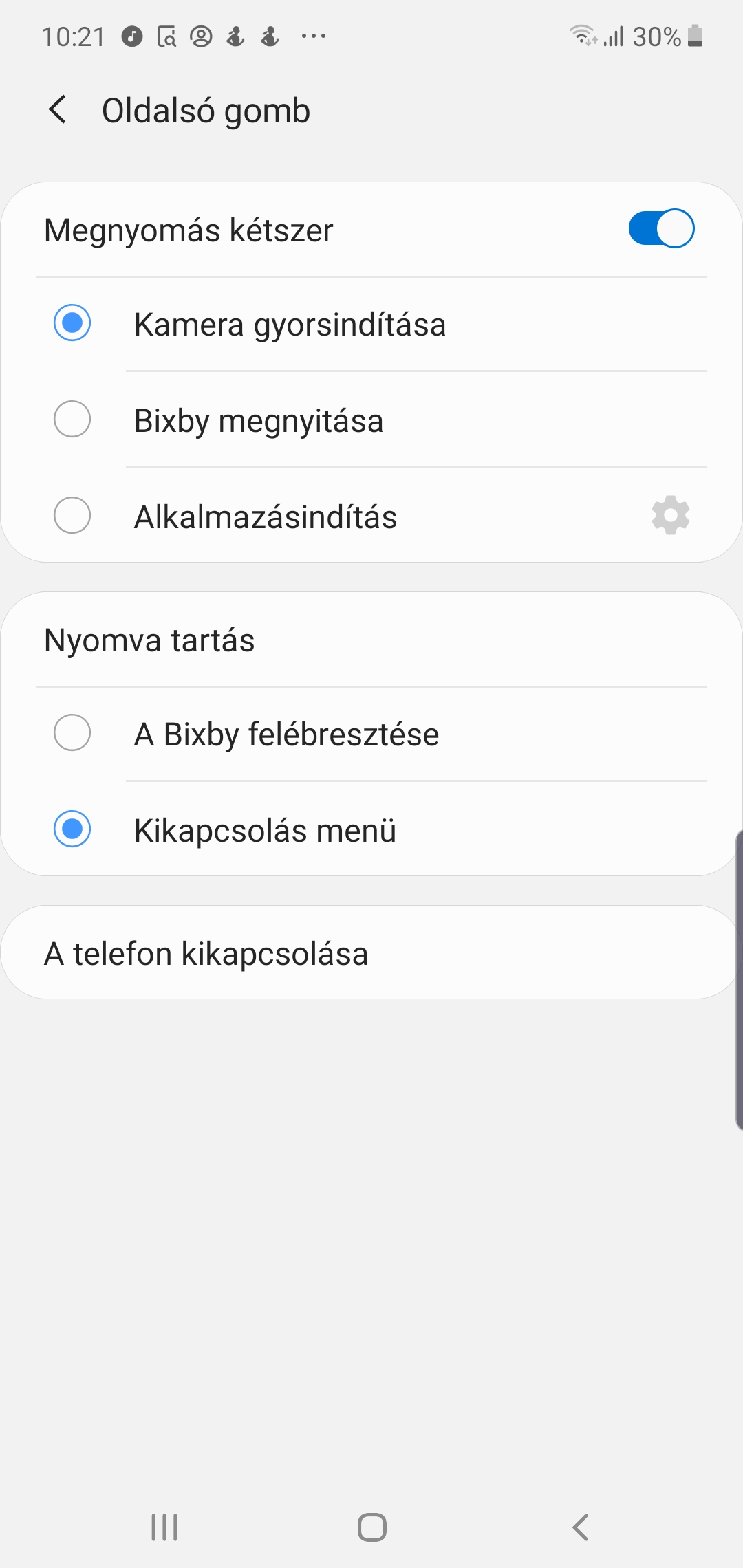Open A telefon kikapcsolása
The width and height of the screenshot is (743, 1568).
tap(206, 954)
